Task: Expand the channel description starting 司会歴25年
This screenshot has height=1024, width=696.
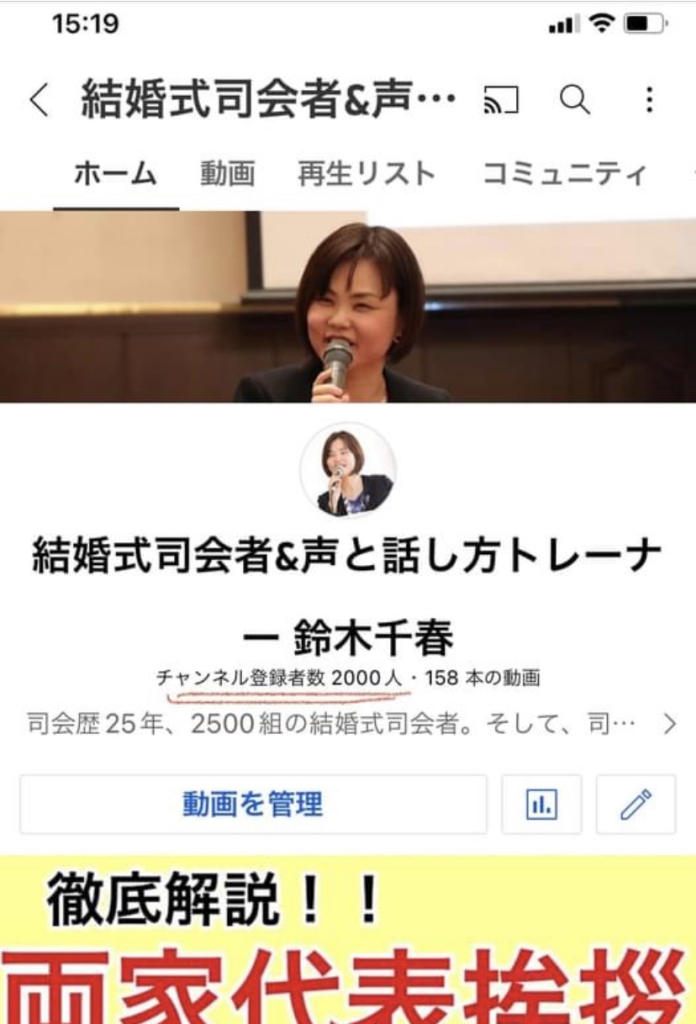Action: pos(669,724)
